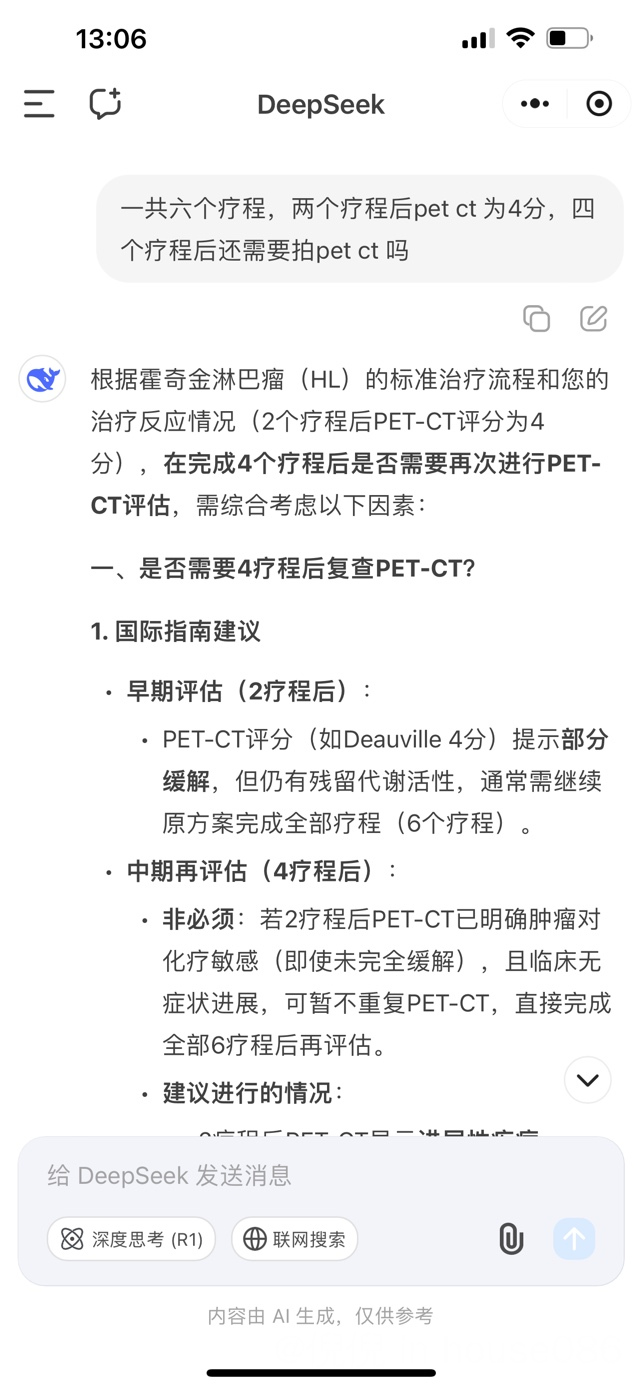Copy the user message
Image resolution: width=642 pixels, height=1389 pixels.
point(537,319)
